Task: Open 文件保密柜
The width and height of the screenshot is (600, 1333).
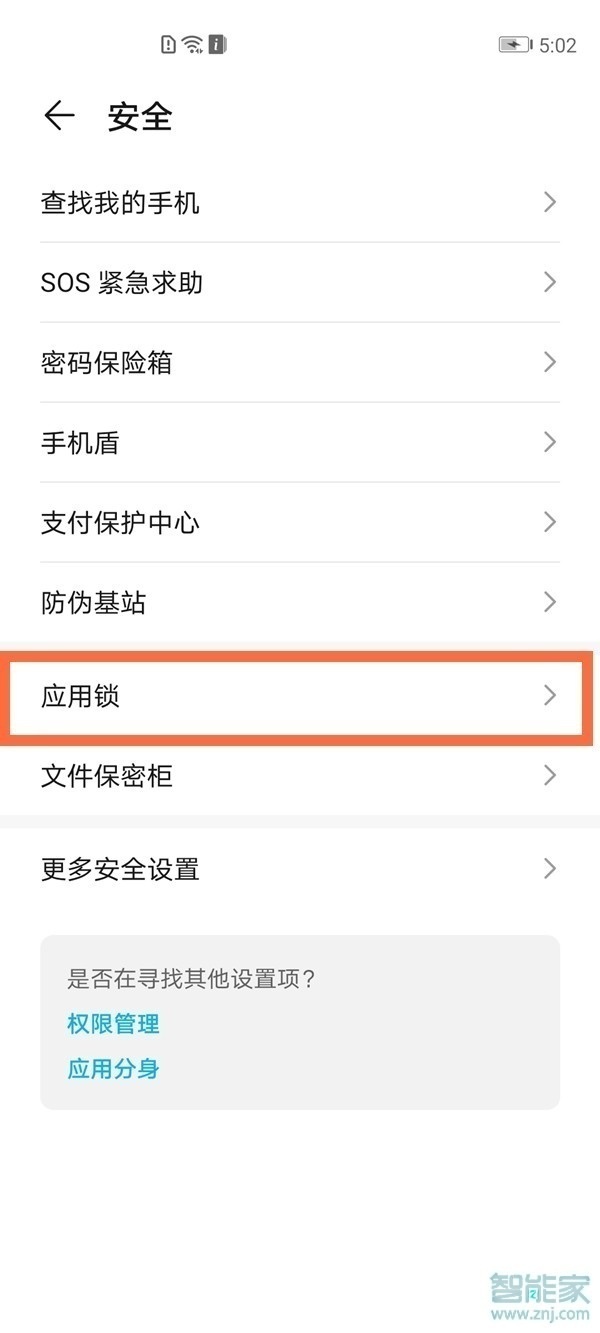Action: [x=298, y=775]
